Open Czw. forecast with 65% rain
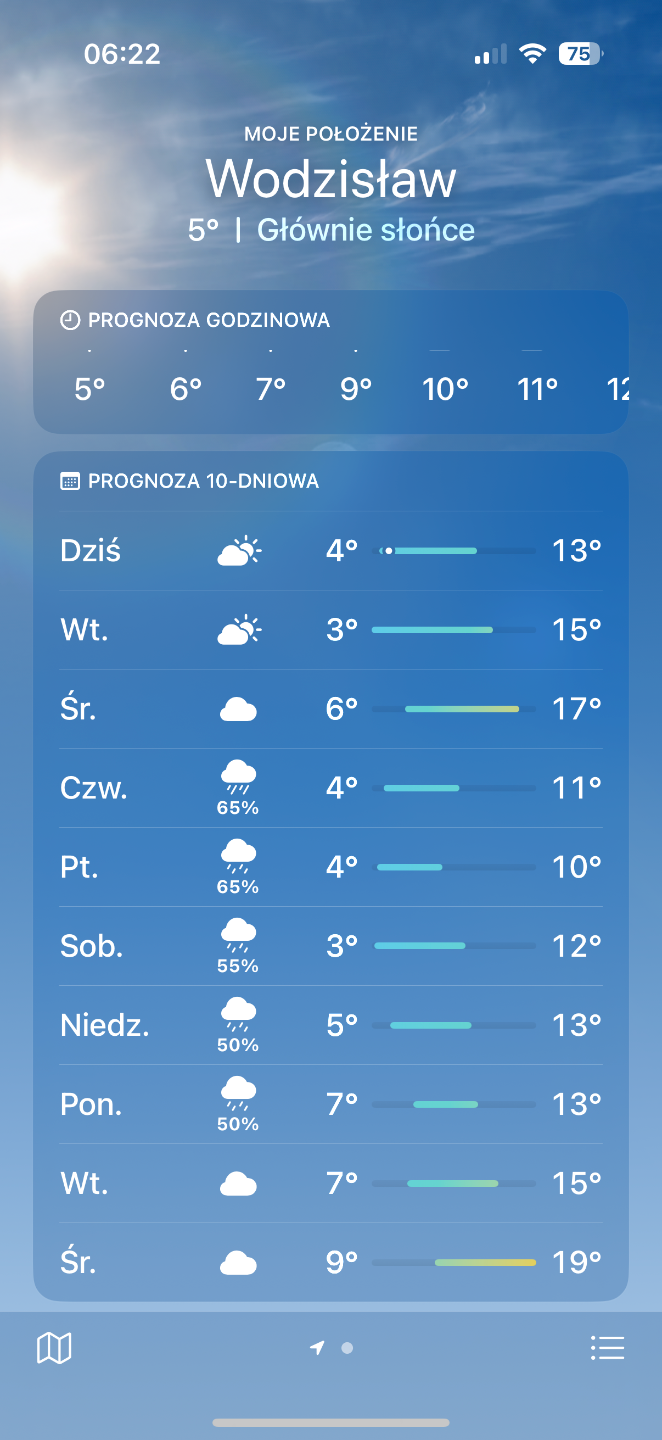This screenshot has height=1440, width=662. (331, 788)
